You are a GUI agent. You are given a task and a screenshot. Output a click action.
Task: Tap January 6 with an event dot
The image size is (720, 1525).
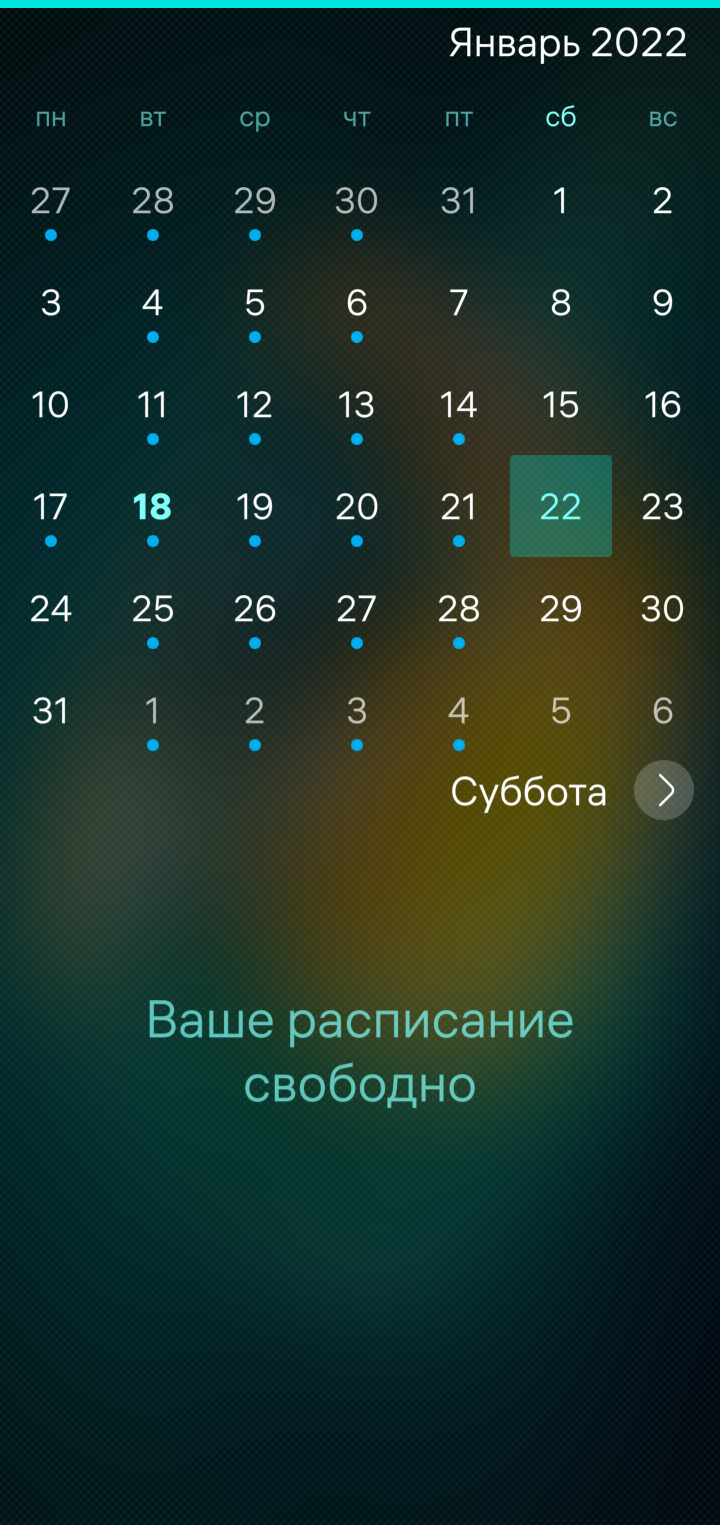pyautogui.click(x=357, y=302)
